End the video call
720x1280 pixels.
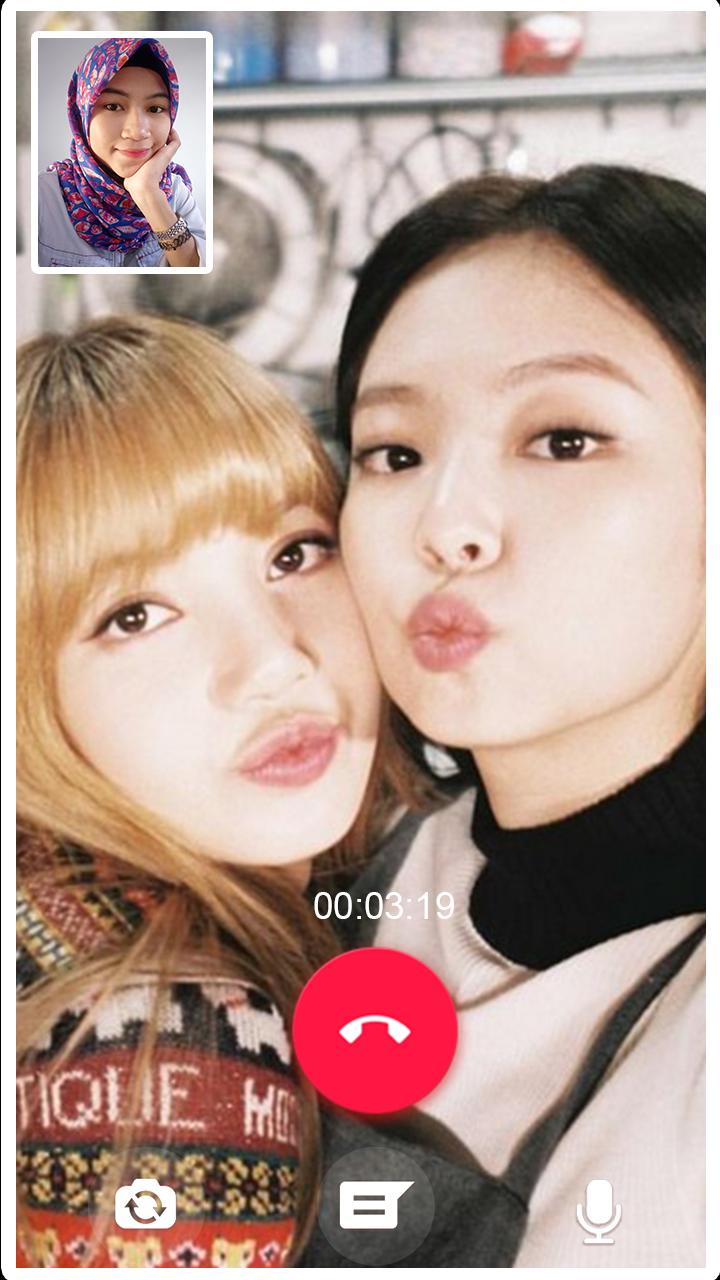coord(375,1031)
